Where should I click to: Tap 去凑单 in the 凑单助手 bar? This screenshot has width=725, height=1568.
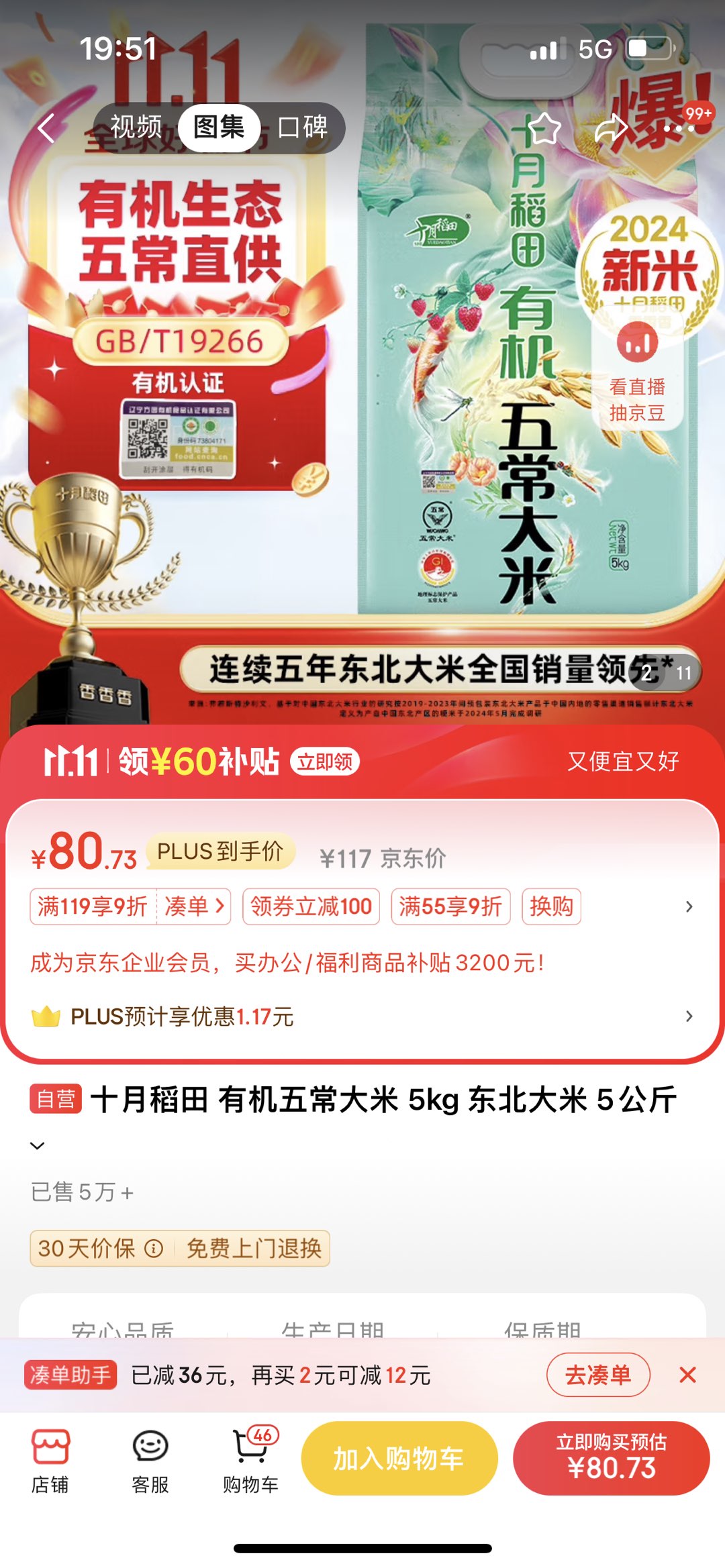coord(597,1375)
